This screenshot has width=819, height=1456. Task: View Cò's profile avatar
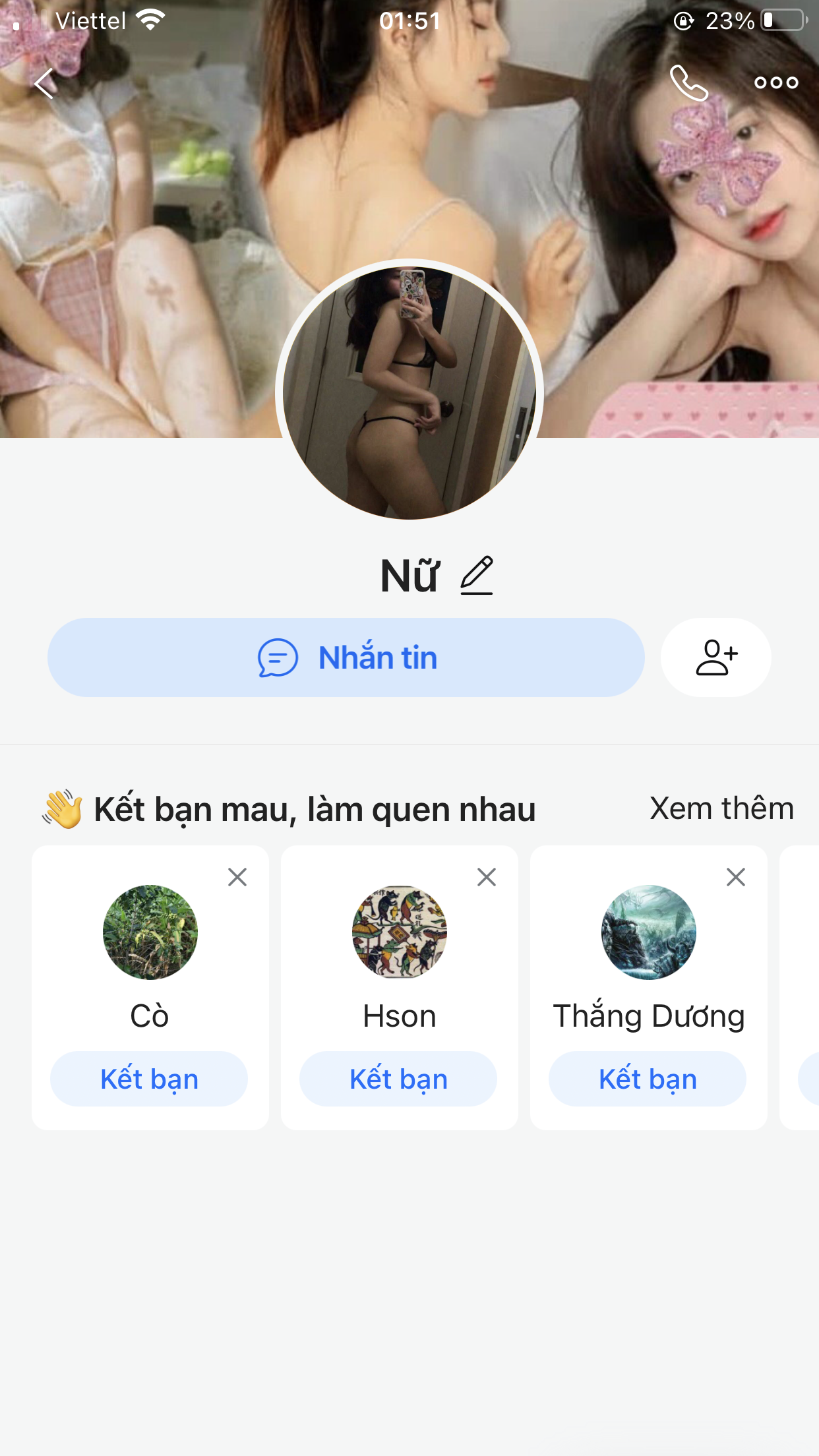[150, 932]
